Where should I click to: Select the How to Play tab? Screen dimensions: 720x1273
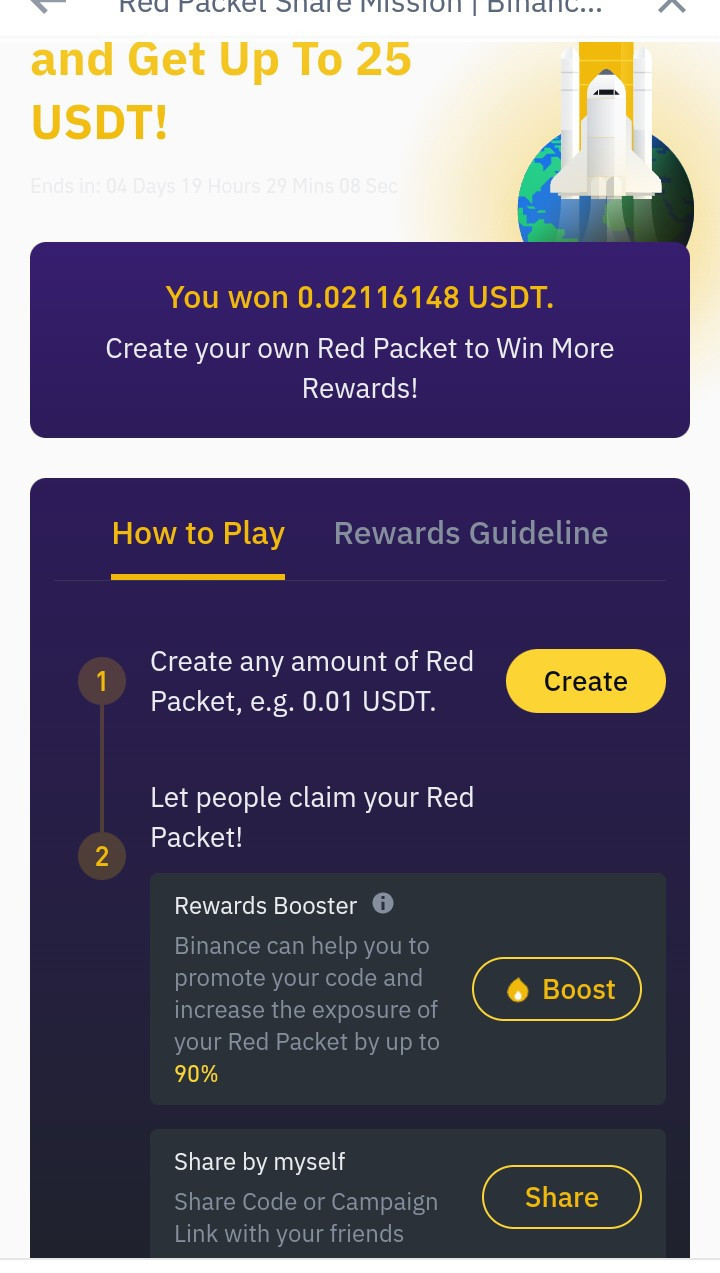198,534
